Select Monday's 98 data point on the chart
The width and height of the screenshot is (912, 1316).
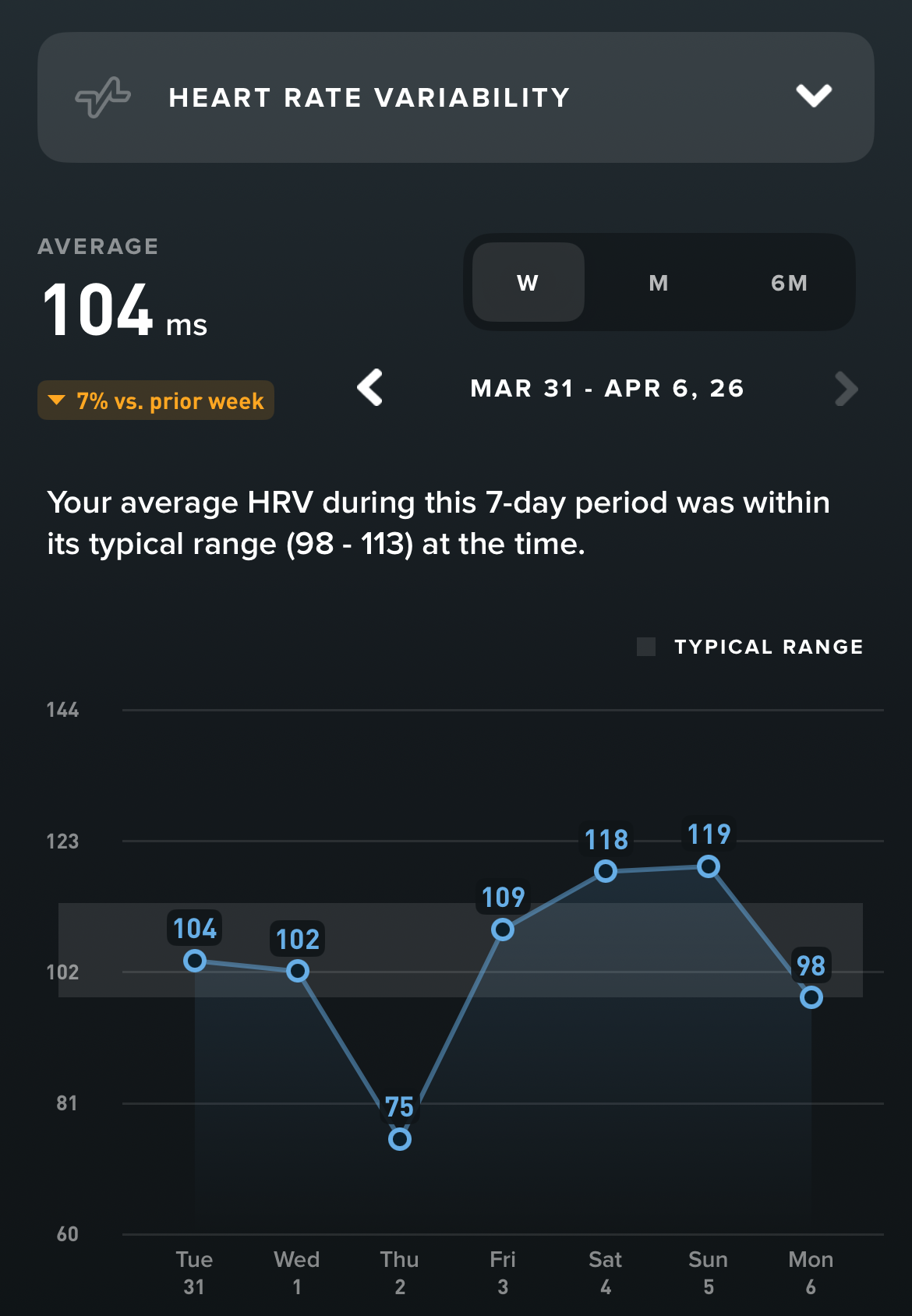(811, 997)
